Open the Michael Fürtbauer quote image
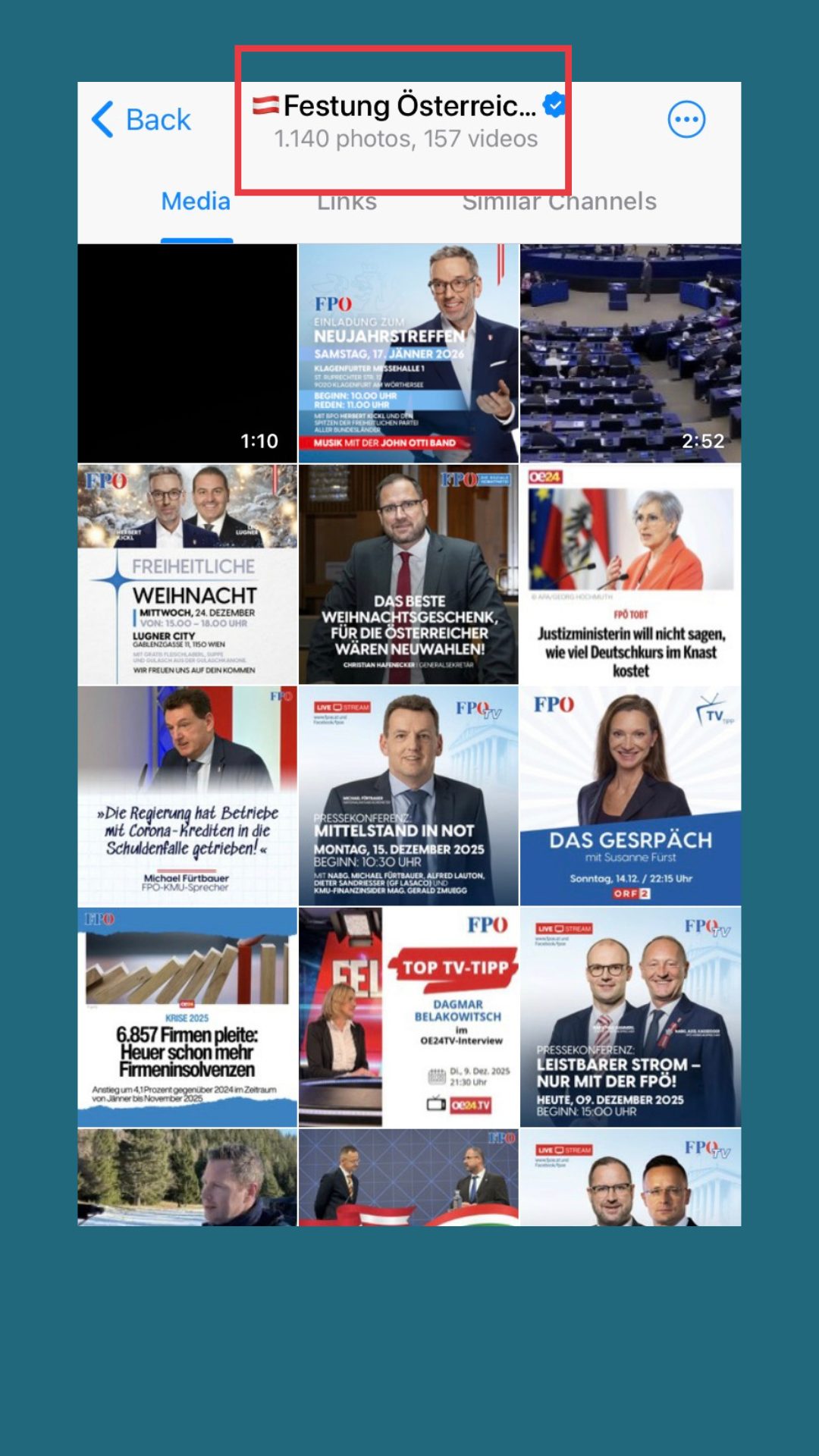This screenshot has height=1456, width=819. pyautogui.click(x=187, y=796)
